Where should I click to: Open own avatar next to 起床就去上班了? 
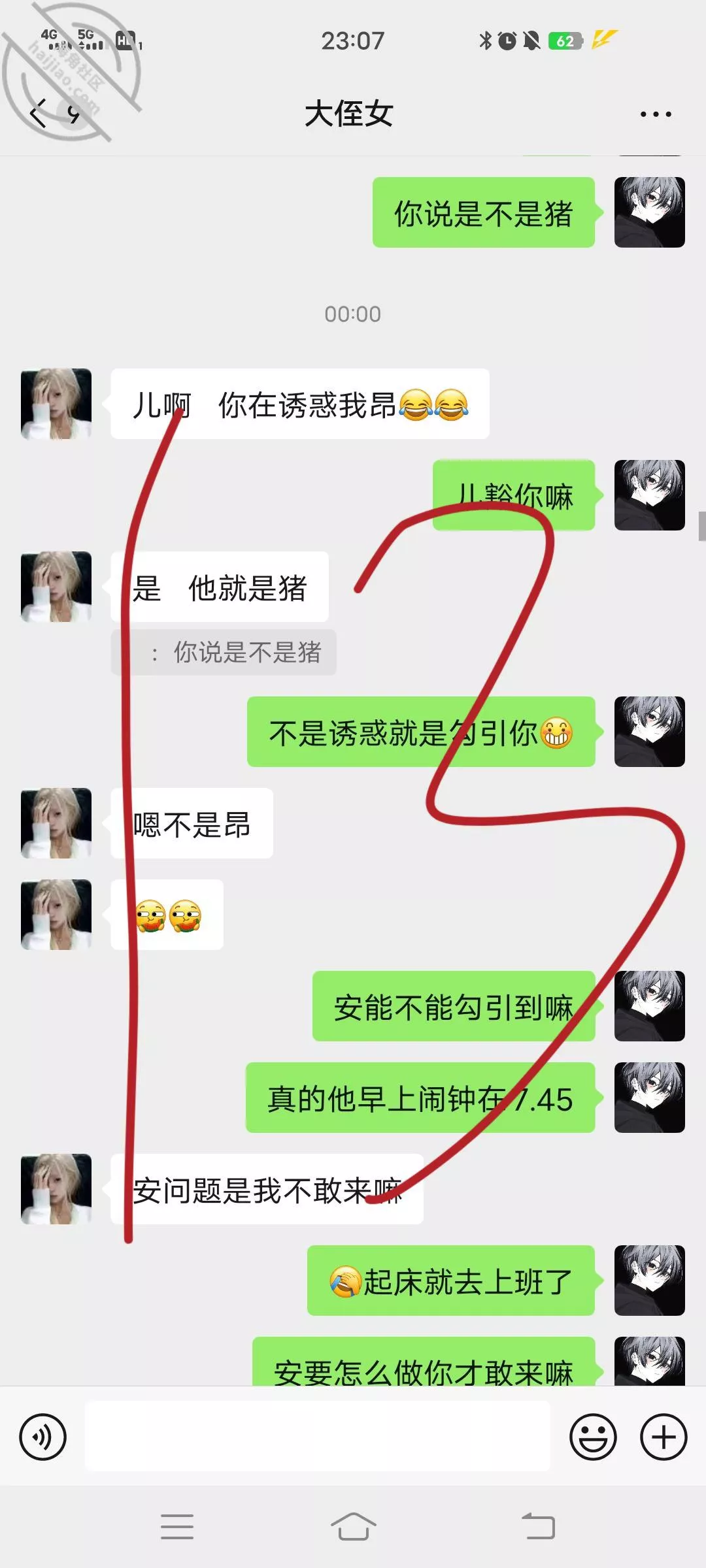649,1280
